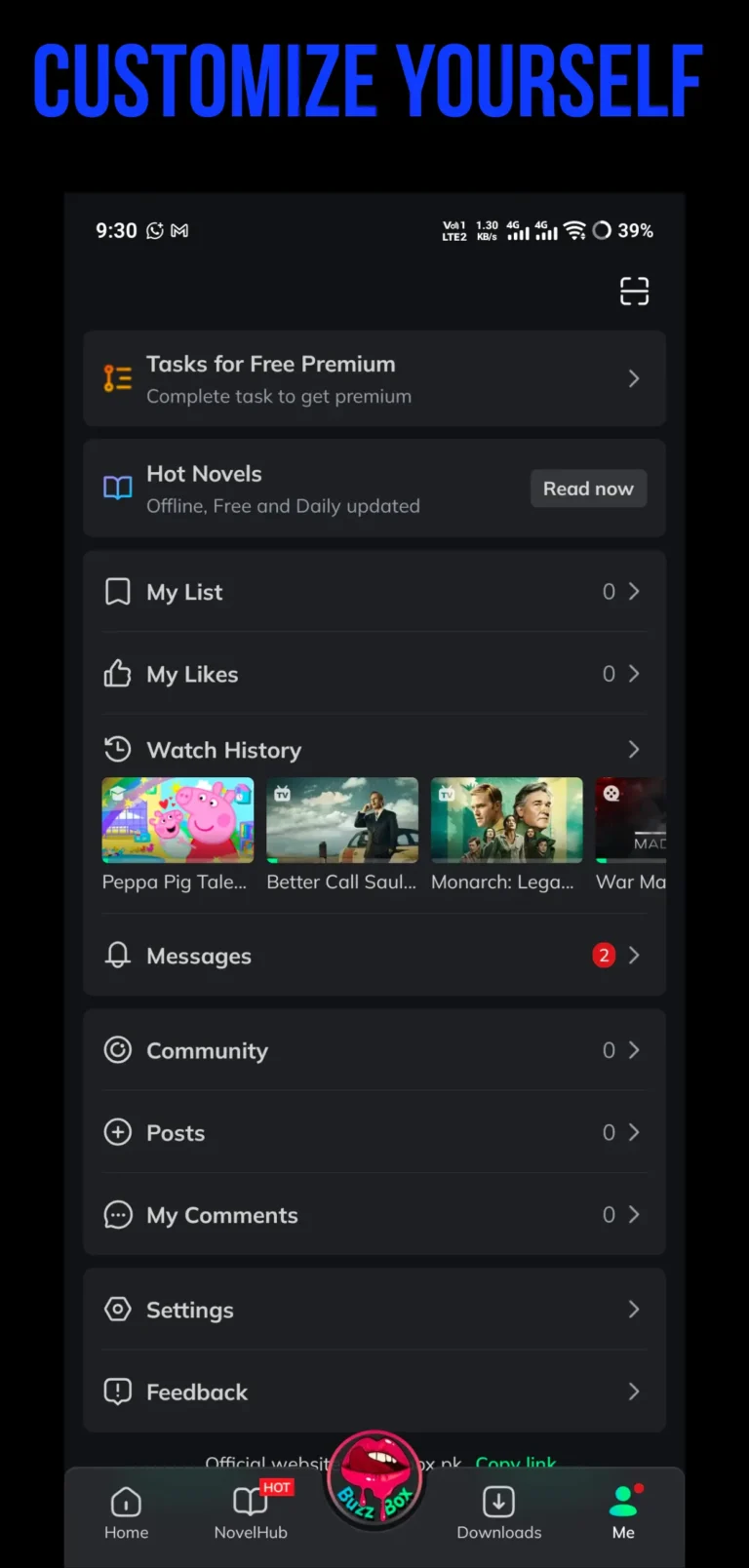This screenshot has width=749, height=1568.
Task: Open the Peppa Pig Tales thumbnail
Action: (x=177, y=820)
